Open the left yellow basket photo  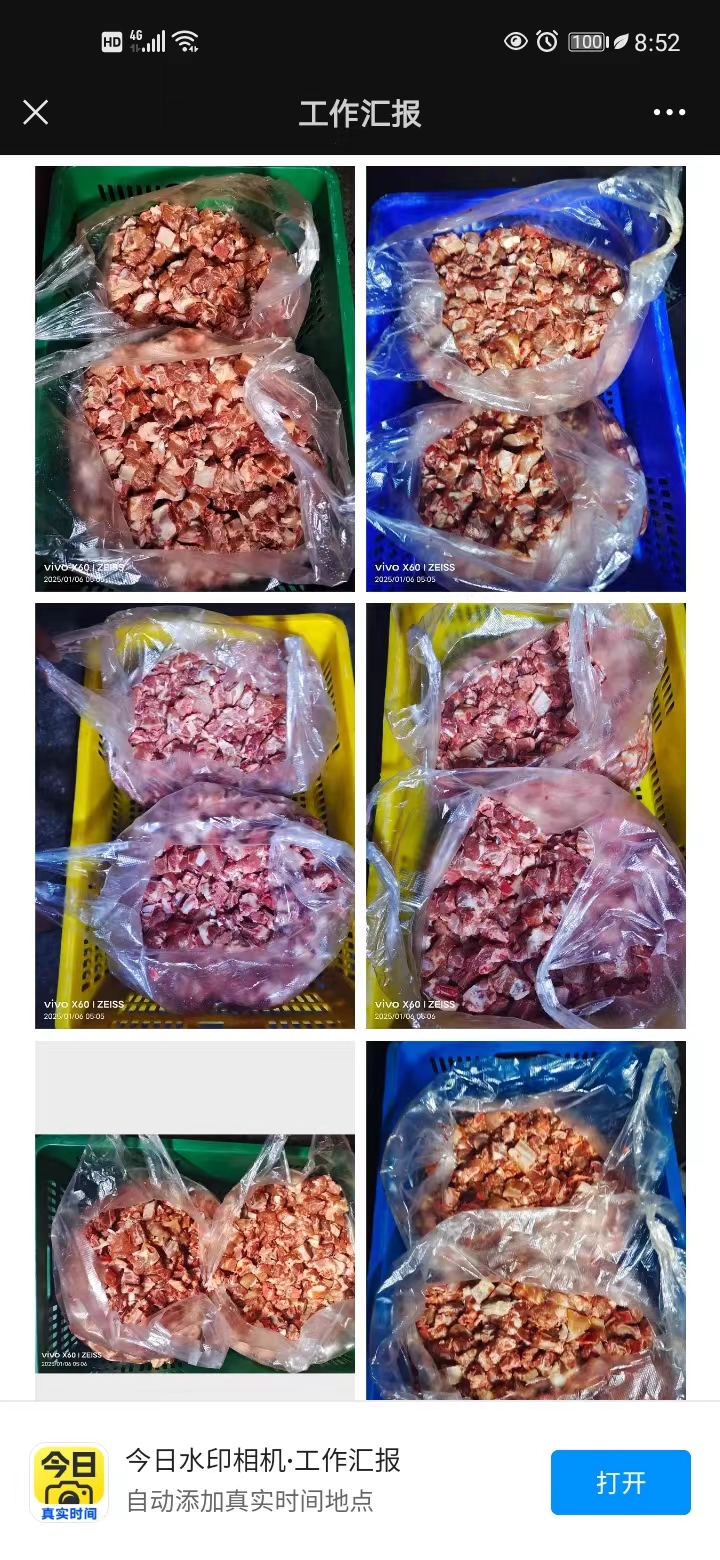tap(195, 815)
